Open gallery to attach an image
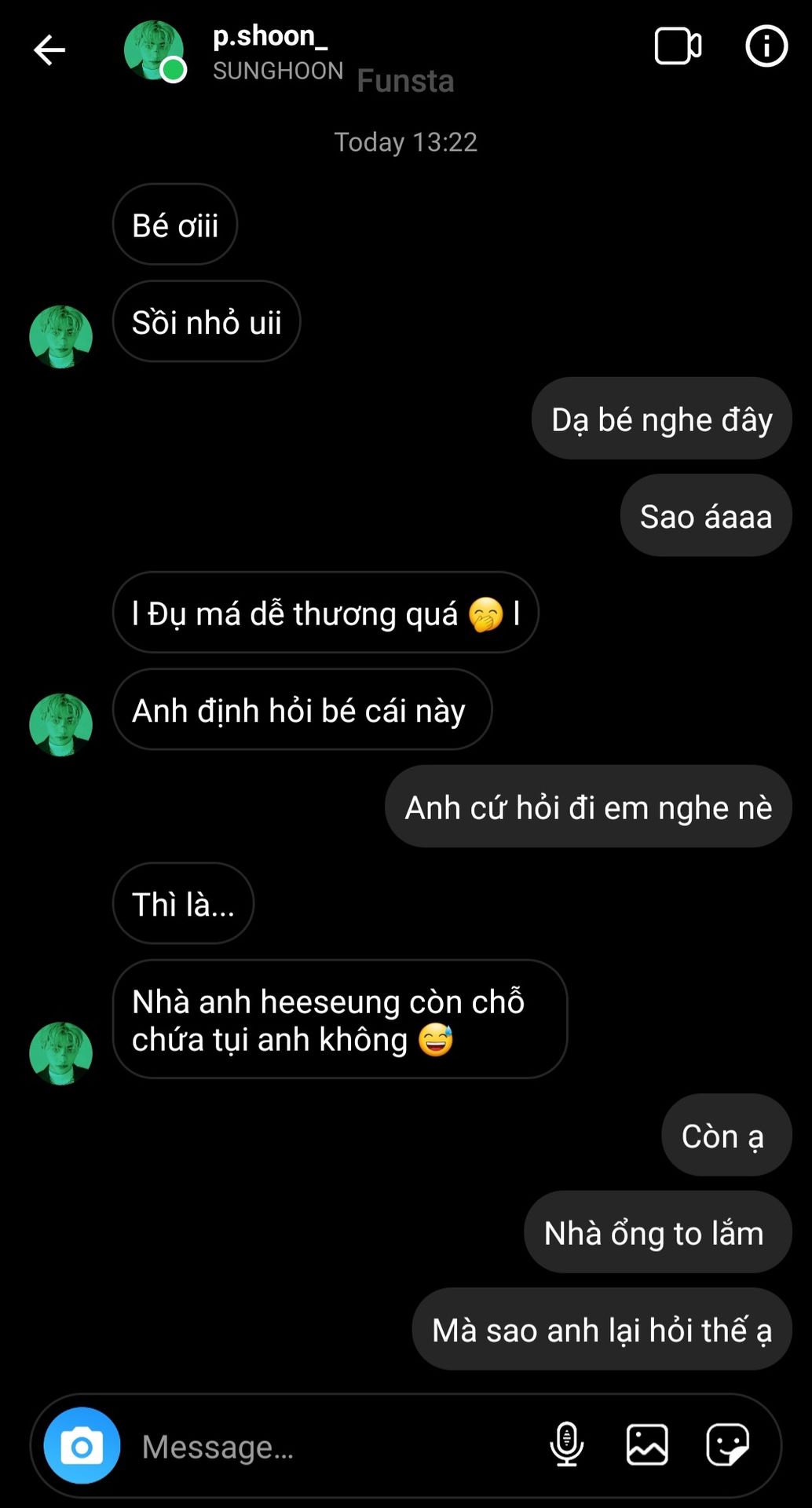812x1508 pixels. pos(647,1444)
